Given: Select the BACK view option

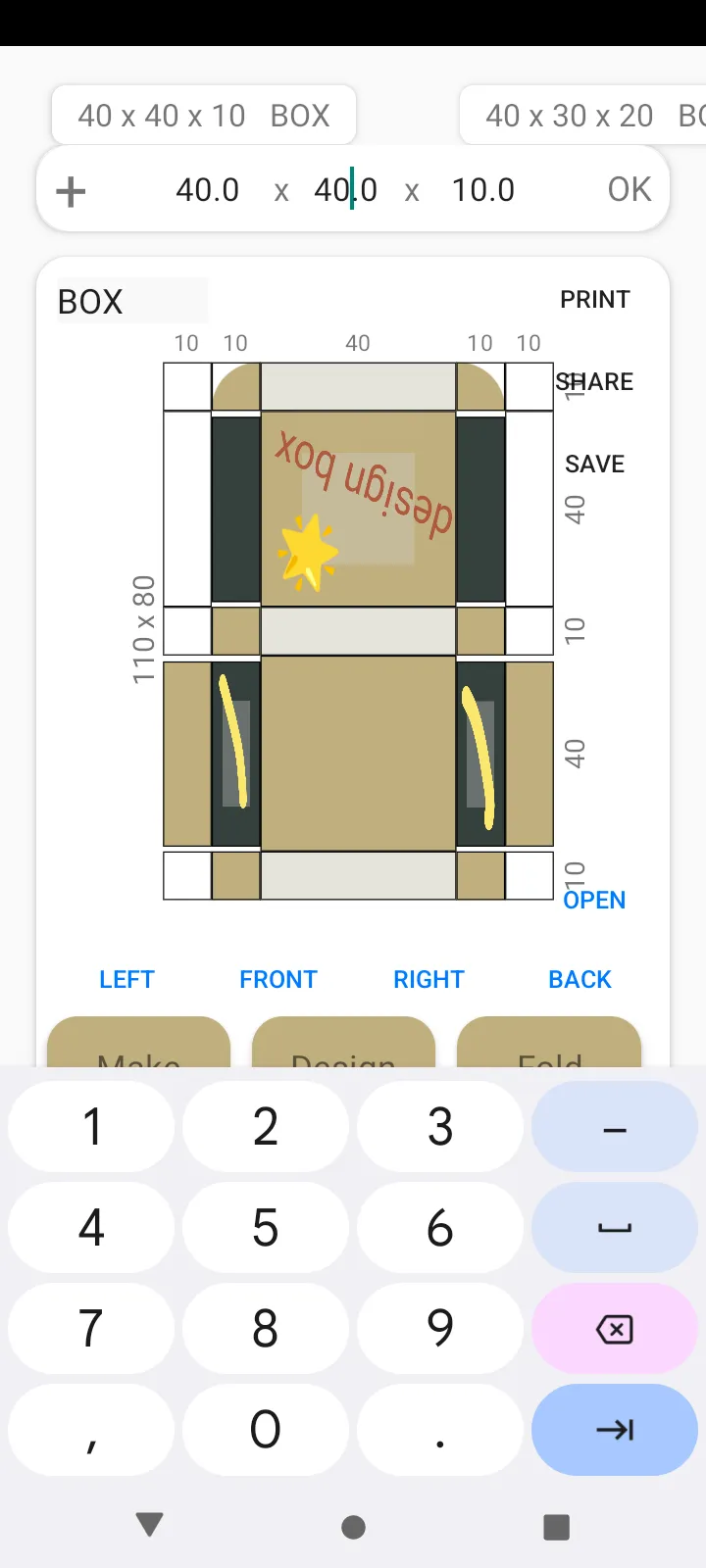Looking at the screenshot, I should tap(580, 978).
